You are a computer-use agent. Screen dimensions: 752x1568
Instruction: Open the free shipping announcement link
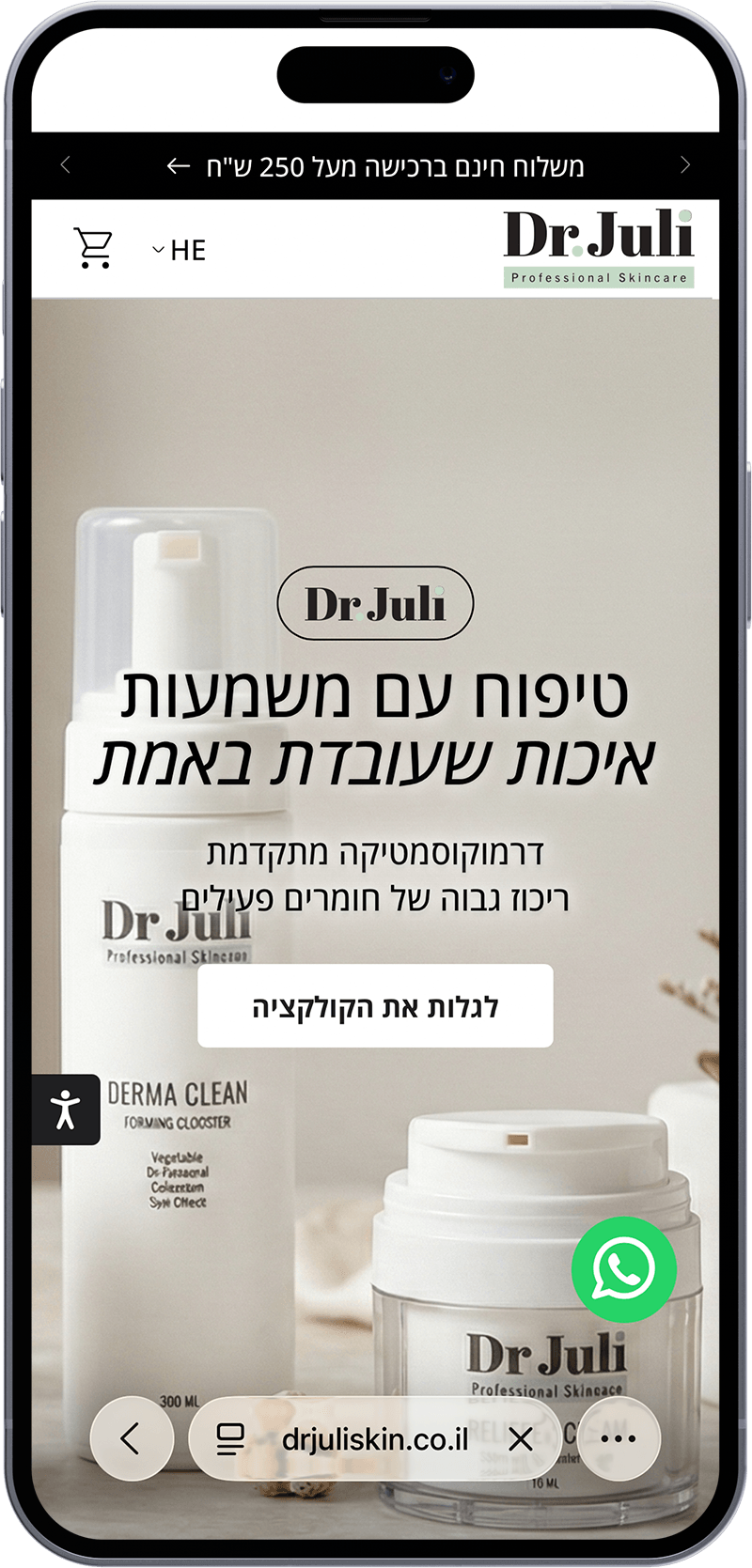coord(376,166)
